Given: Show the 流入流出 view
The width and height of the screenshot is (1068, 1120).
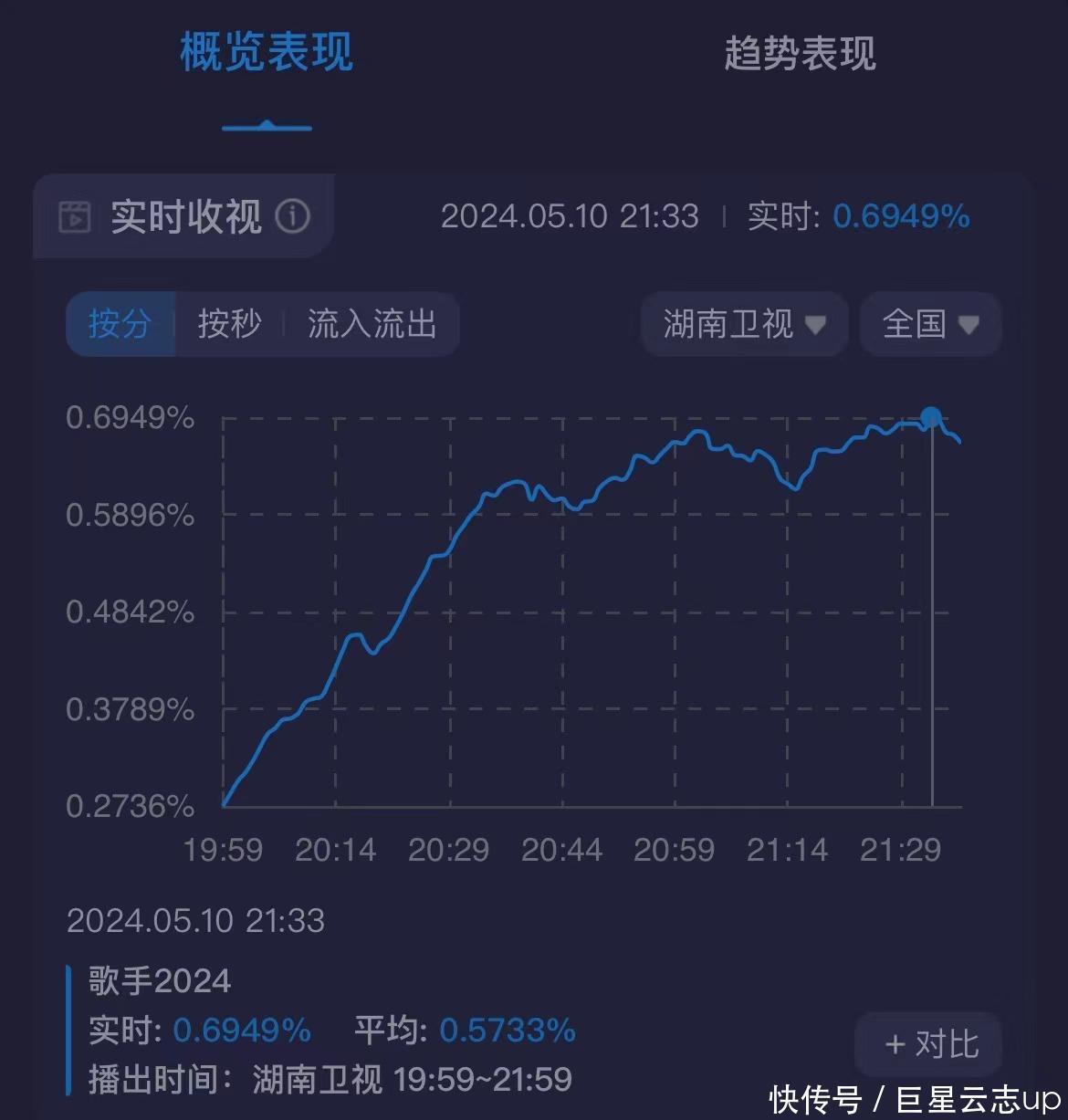Looking at the screenshot, I should (372, 324).
